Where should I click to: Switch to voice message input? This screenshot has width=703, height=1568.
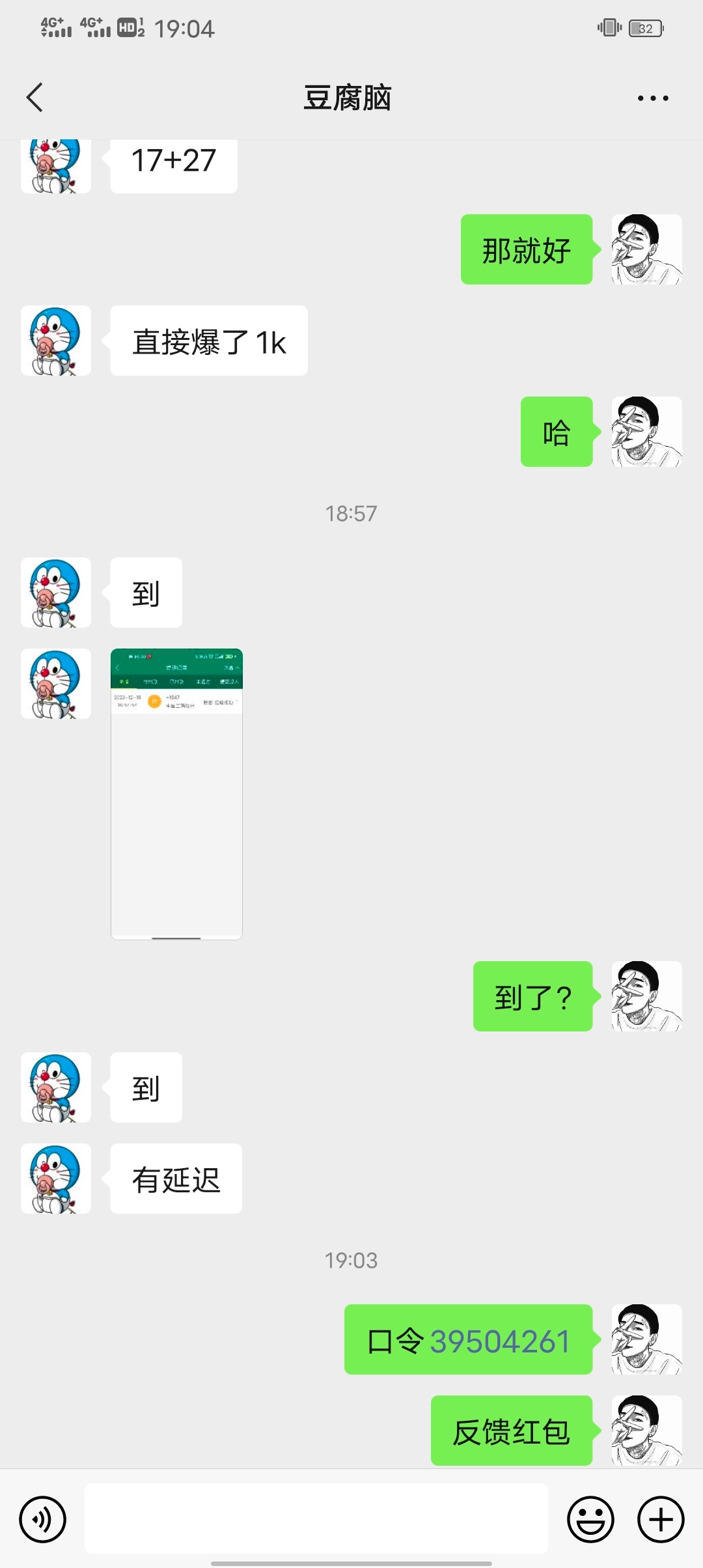click(43, 1520)
